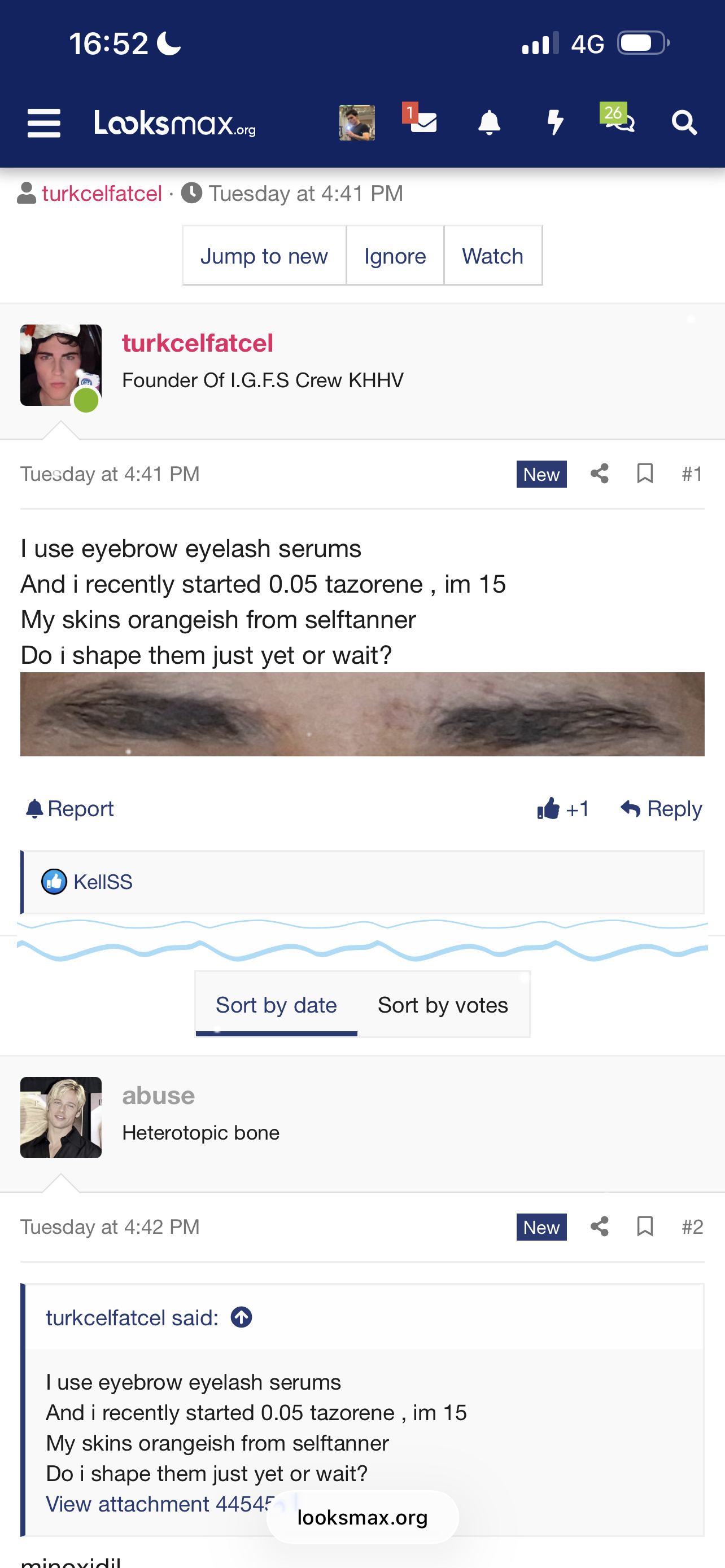
Task: Open the eyebrow image attachment
Action: pos(362,714)
